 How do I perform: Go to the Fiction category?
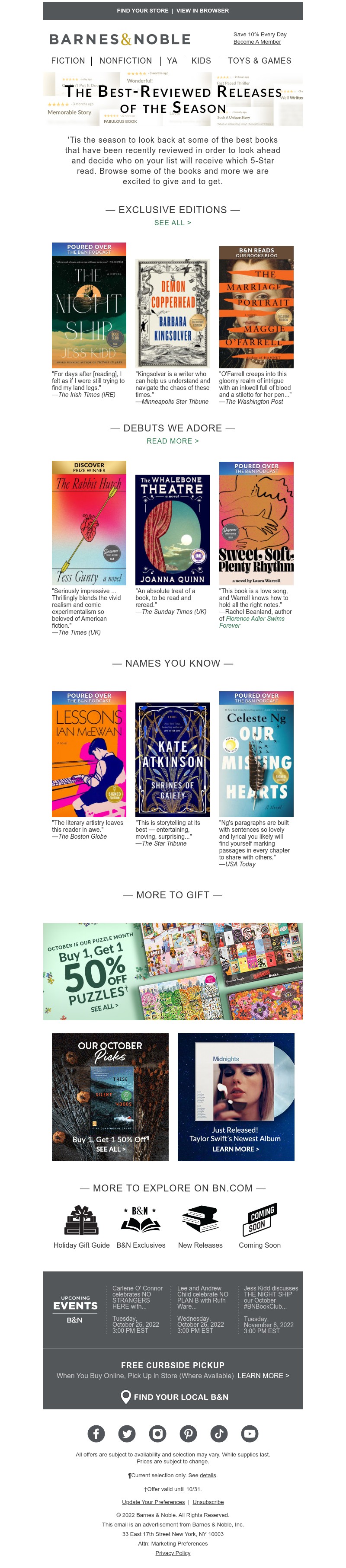pos(68,61)
